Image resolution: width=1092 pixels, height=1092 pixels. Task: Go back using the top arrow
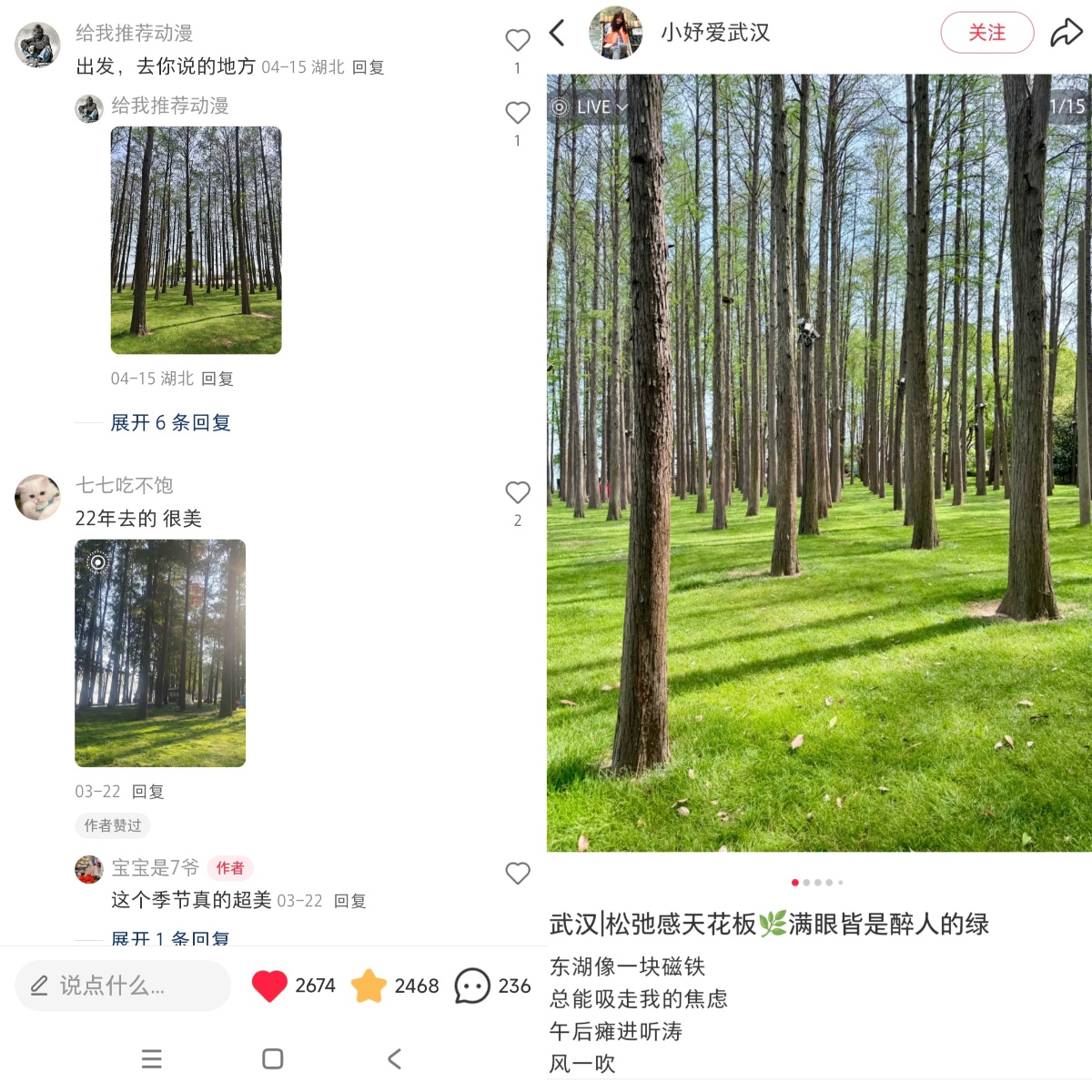(558, 33)
